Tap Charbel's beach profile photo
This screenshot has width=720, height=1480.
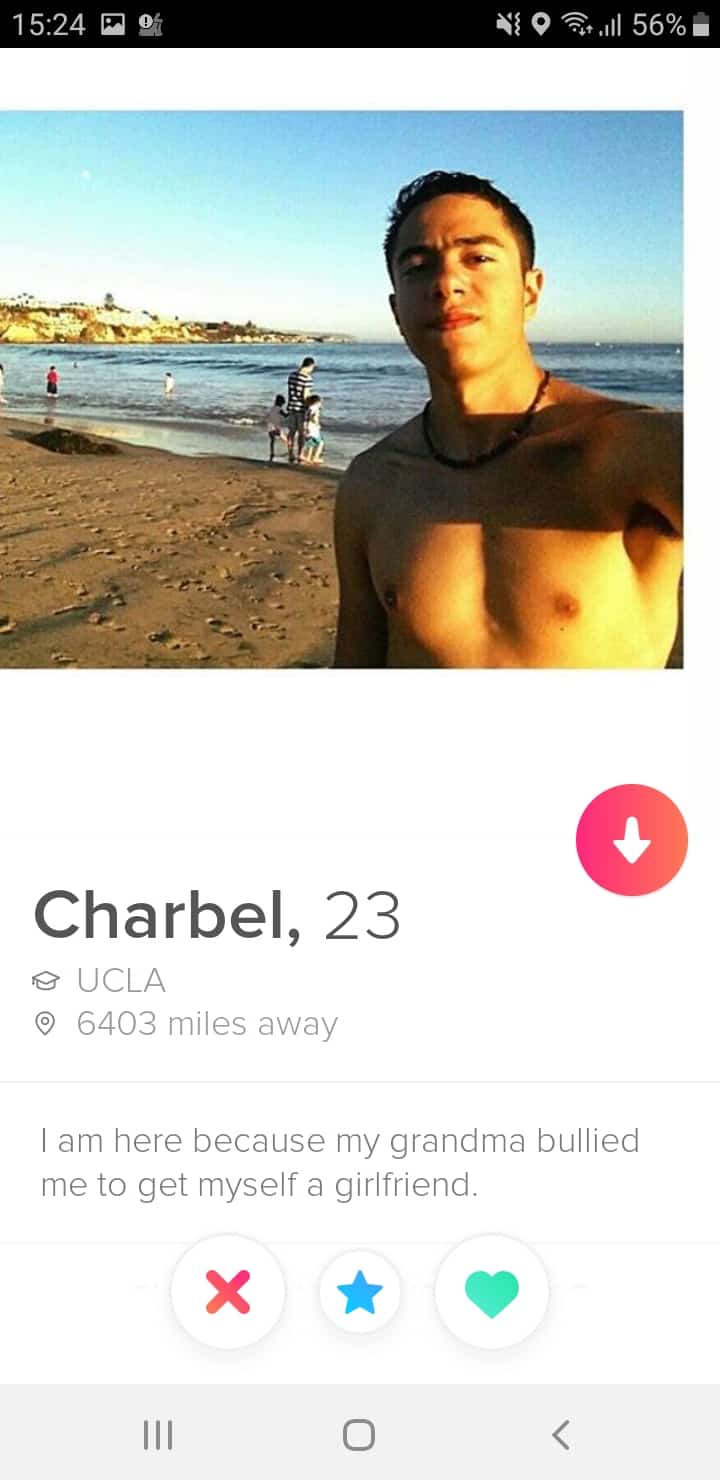coord(342,389)
